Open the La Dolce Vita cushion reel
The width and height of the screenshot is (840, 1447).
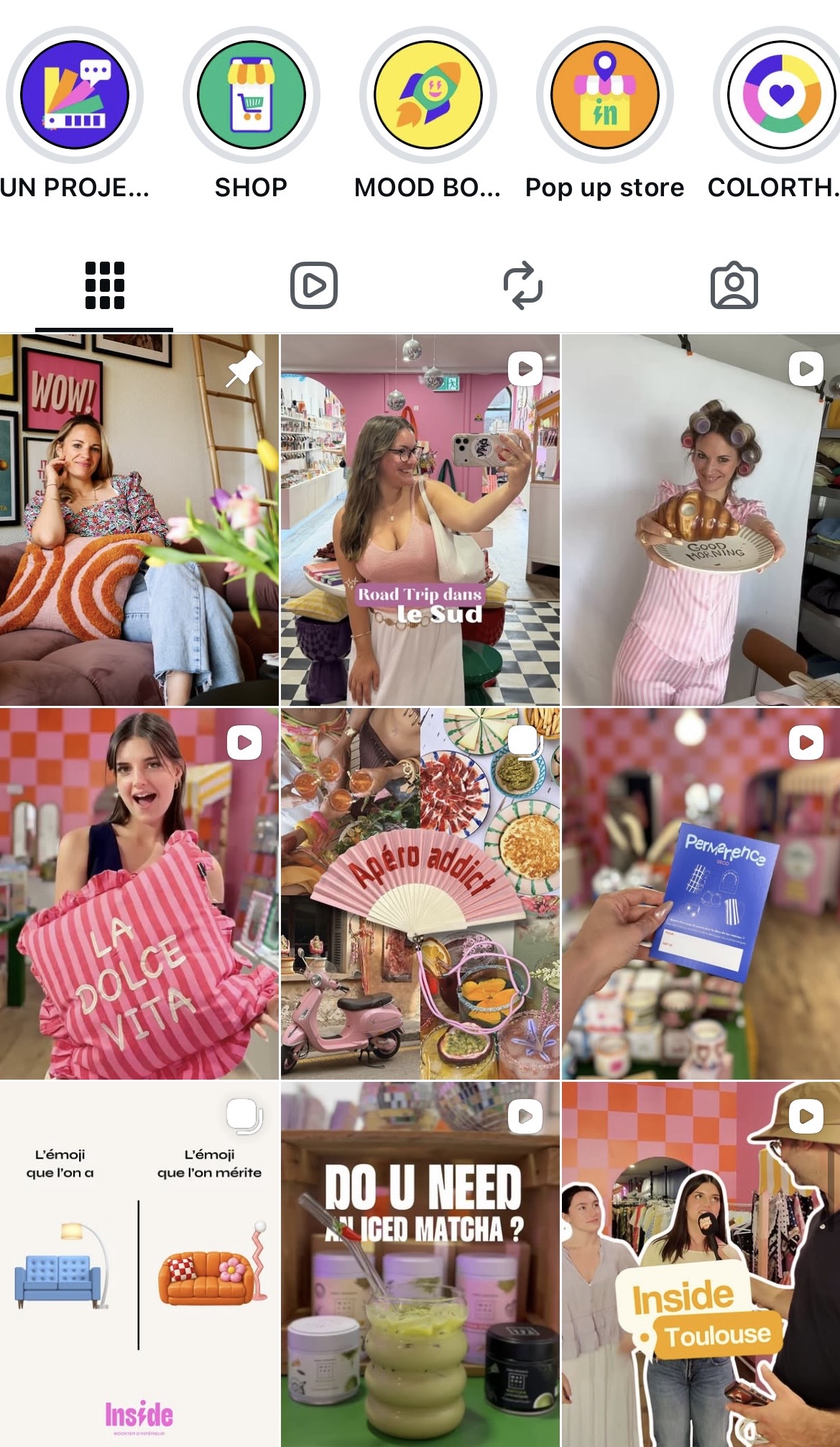tap(139, 894)
